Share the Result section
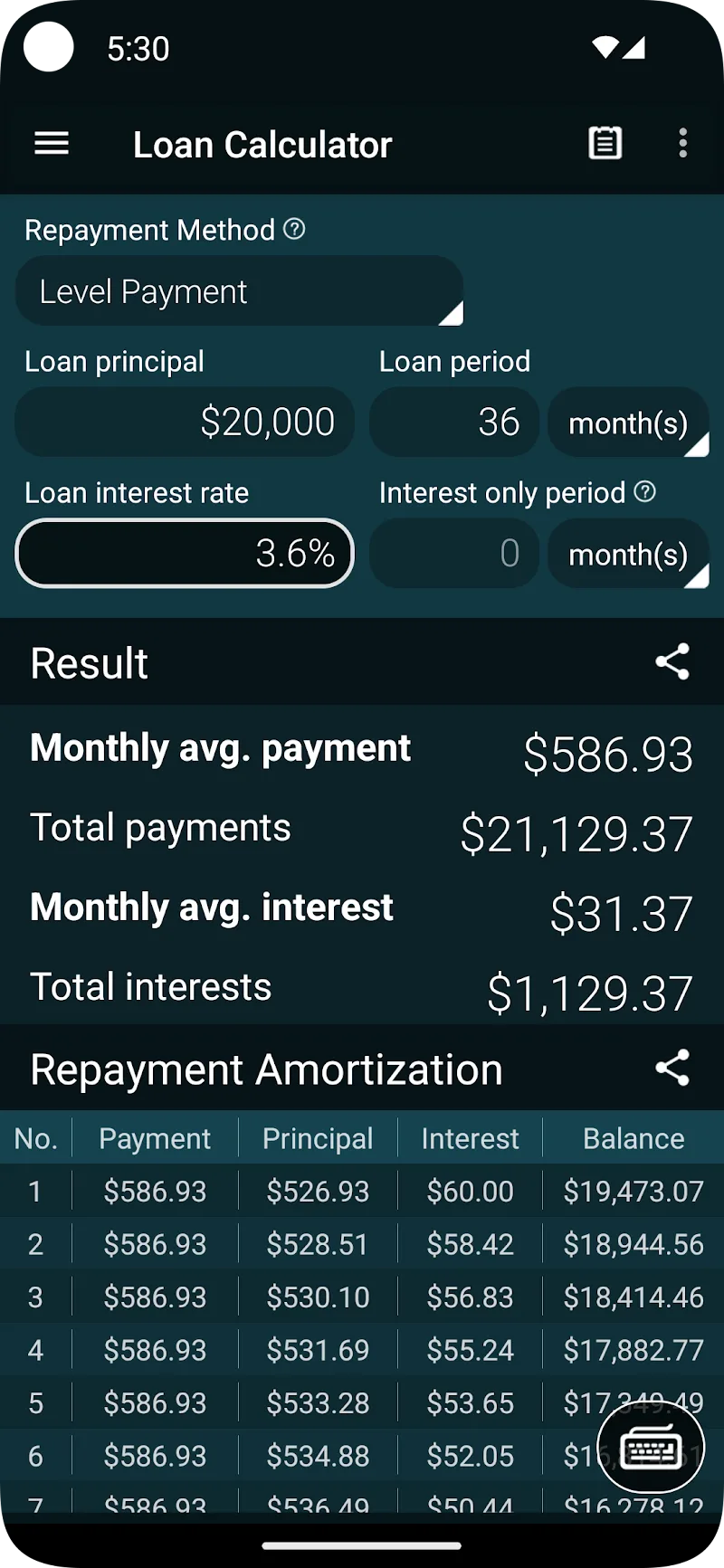This screenshot has height=1568, width=724. pos(672,662)
